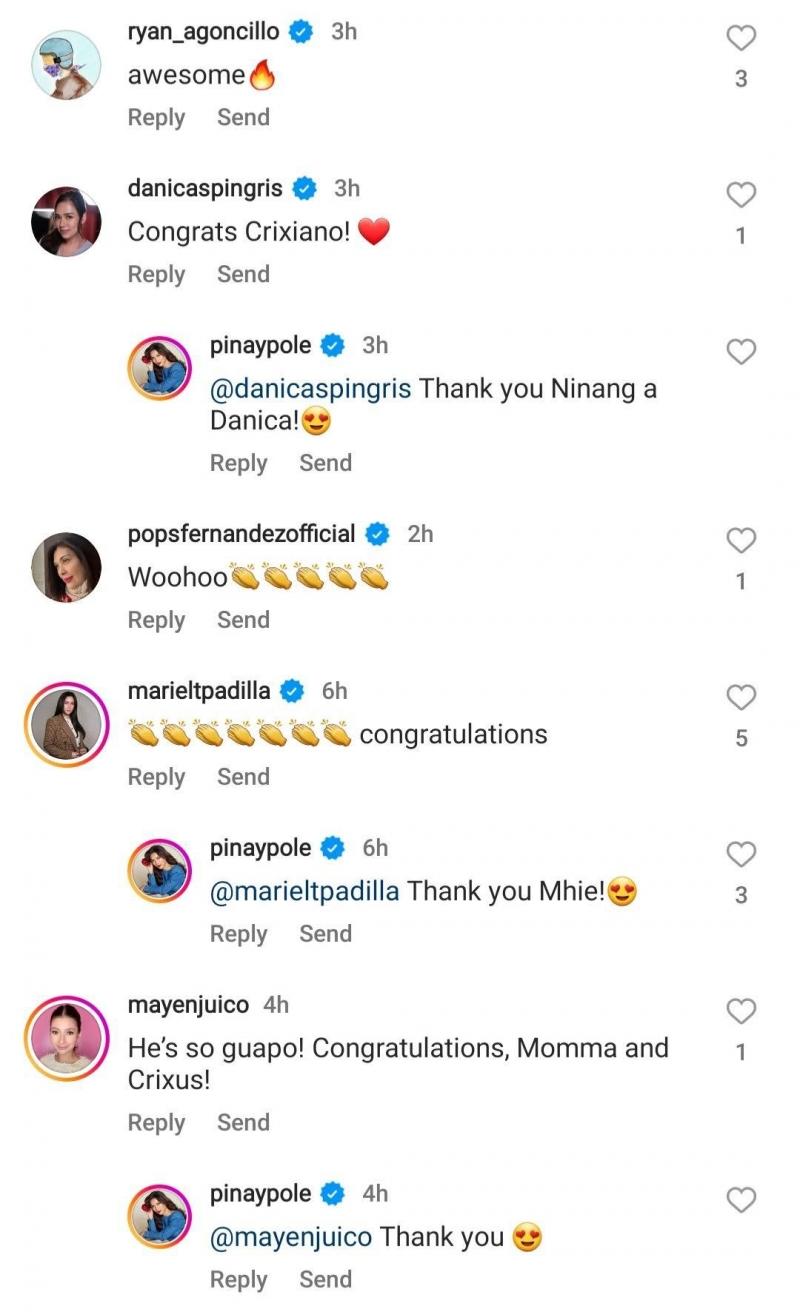The image size is (800, 1312).
Task: Like marieltpadilla's congratulations comment
Action: click(x=741, y=697)
